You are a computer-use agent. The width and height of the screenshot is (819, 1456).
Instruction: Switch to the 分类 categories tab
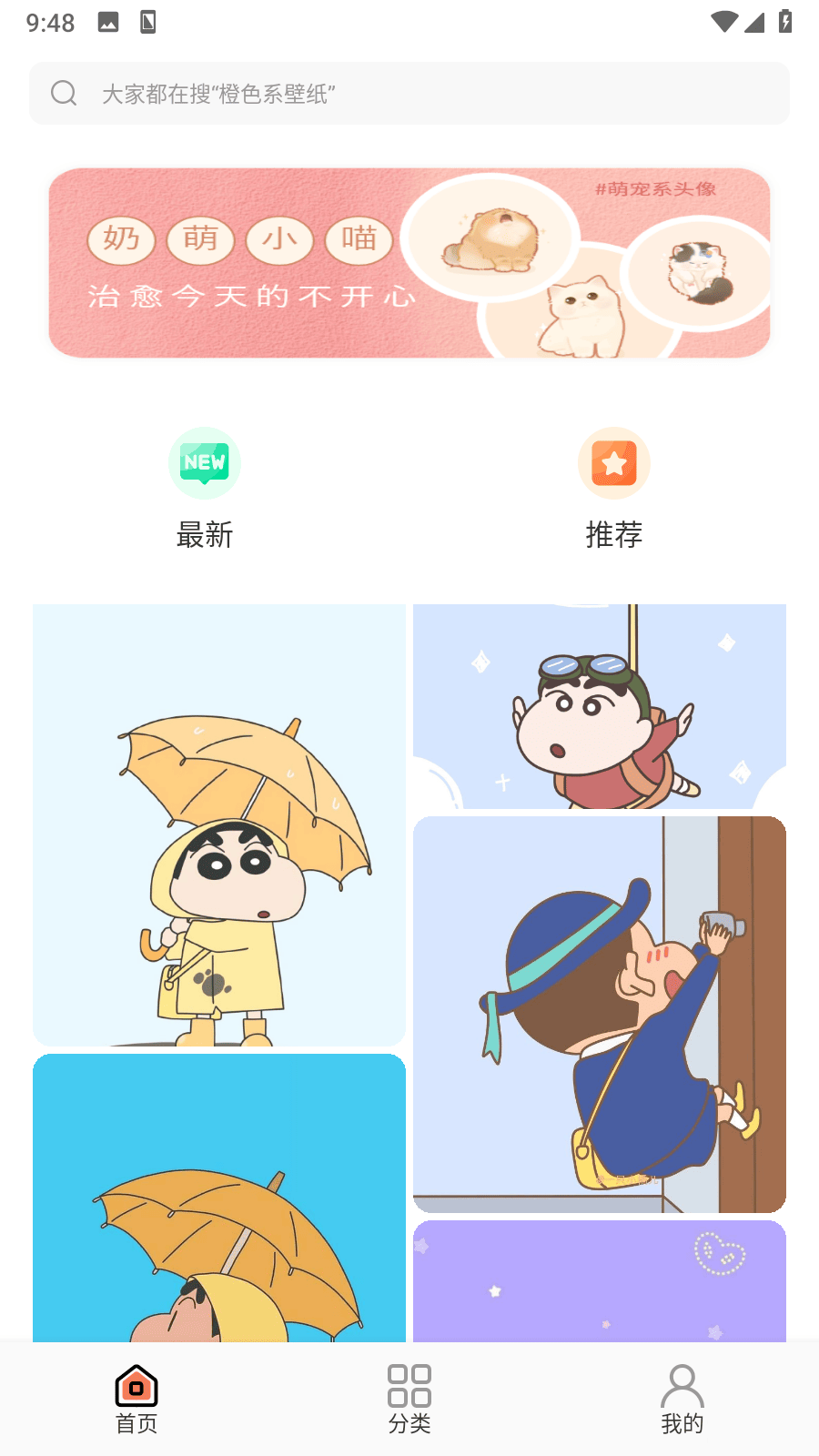(409, 1400)
